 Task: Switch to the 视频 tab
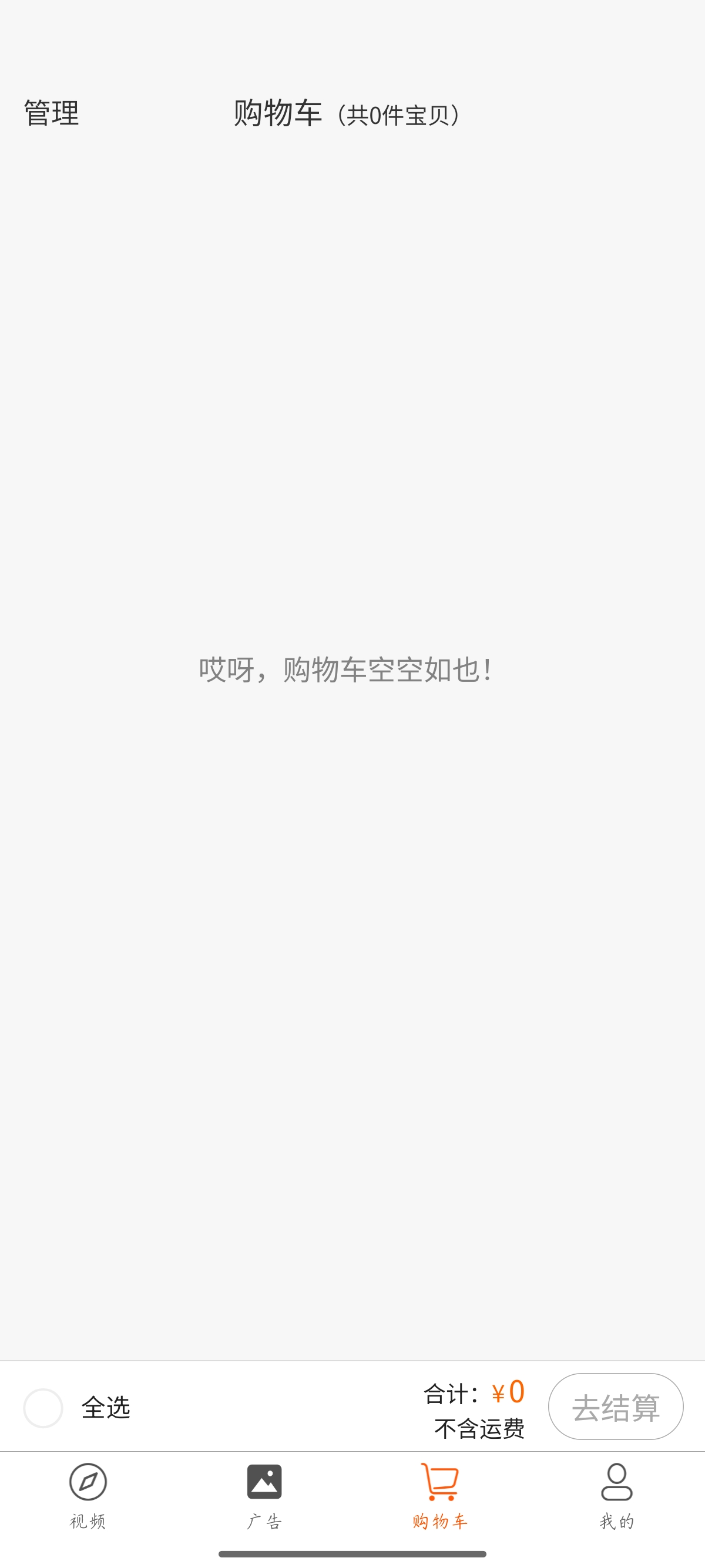88,1496
